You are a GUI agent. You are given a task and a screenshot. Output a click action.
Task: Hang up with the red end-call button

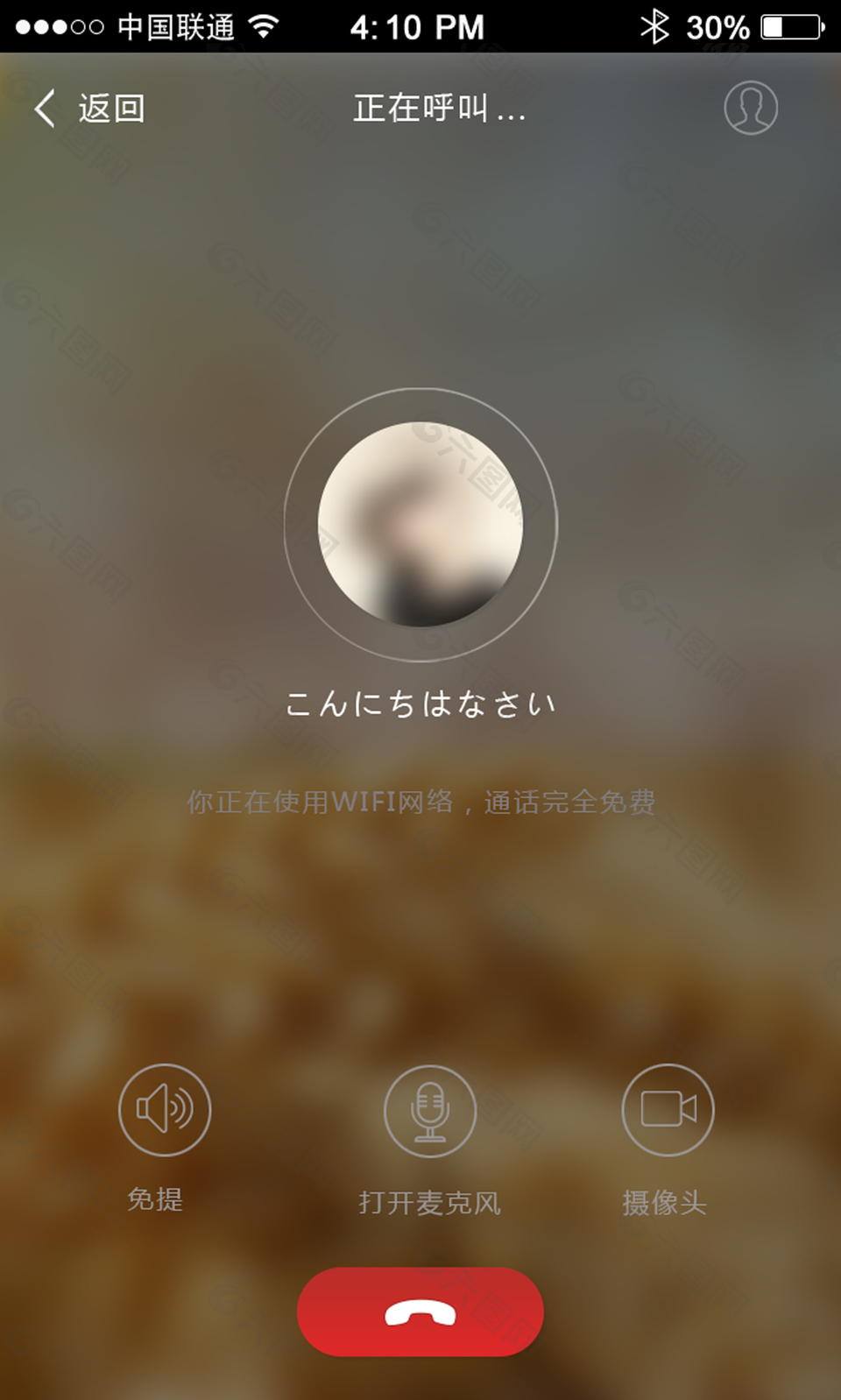[x=420, y=1312]
